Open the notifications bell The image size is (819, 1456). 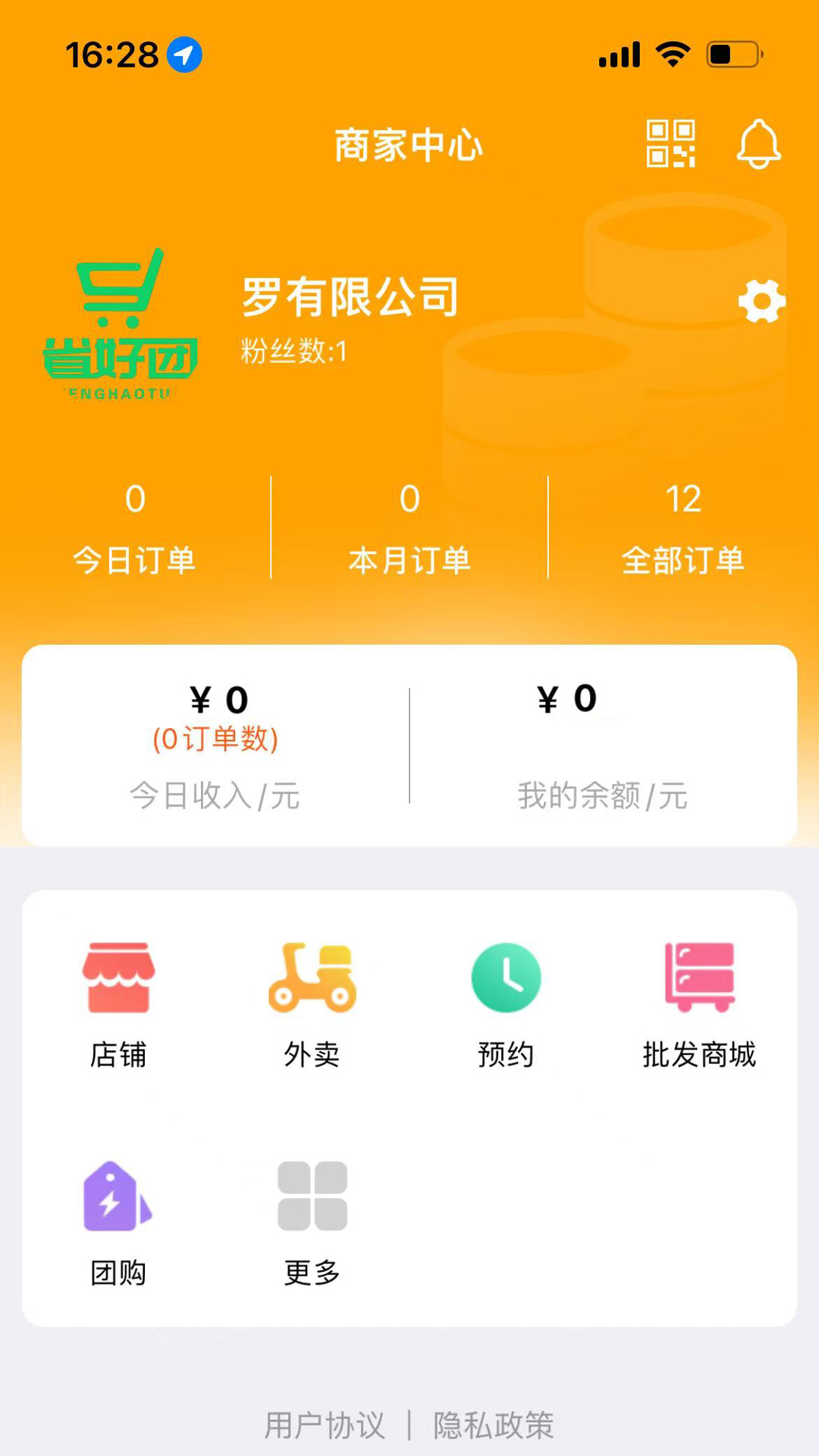758,143
